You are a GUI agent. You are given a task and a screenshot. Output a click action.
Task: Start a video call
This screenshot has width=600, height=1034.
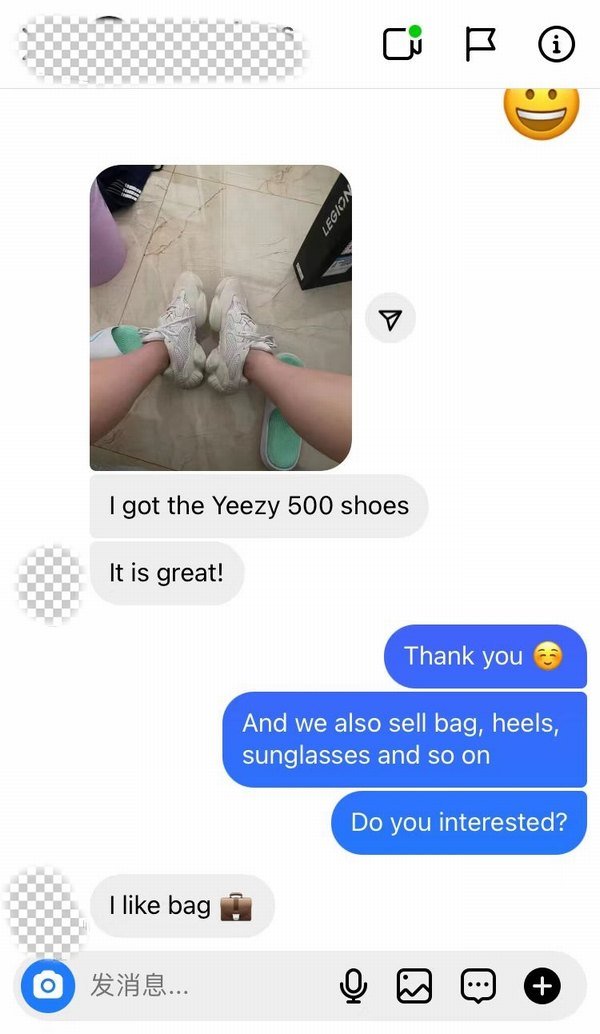(403, 44)
